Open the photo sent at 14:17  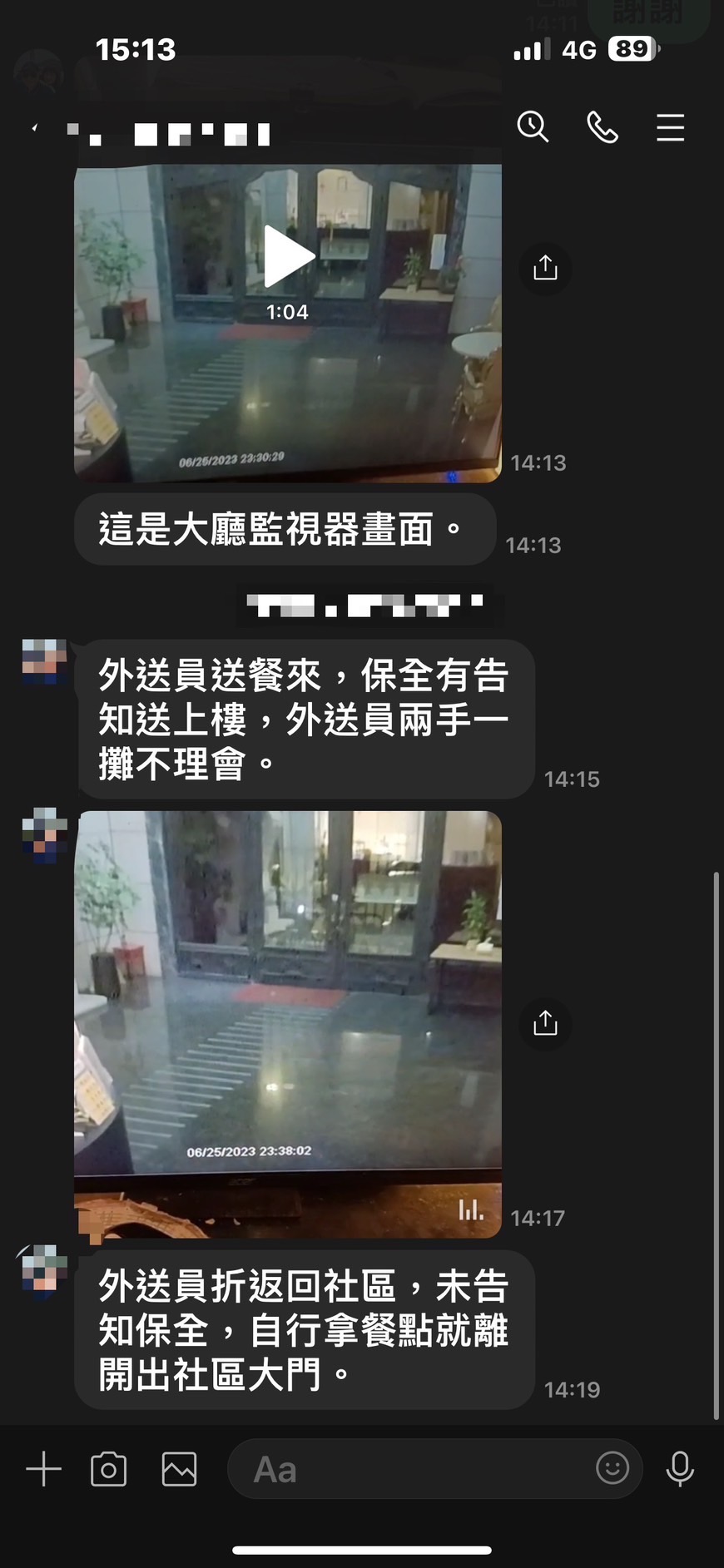tap(288, 1023)
